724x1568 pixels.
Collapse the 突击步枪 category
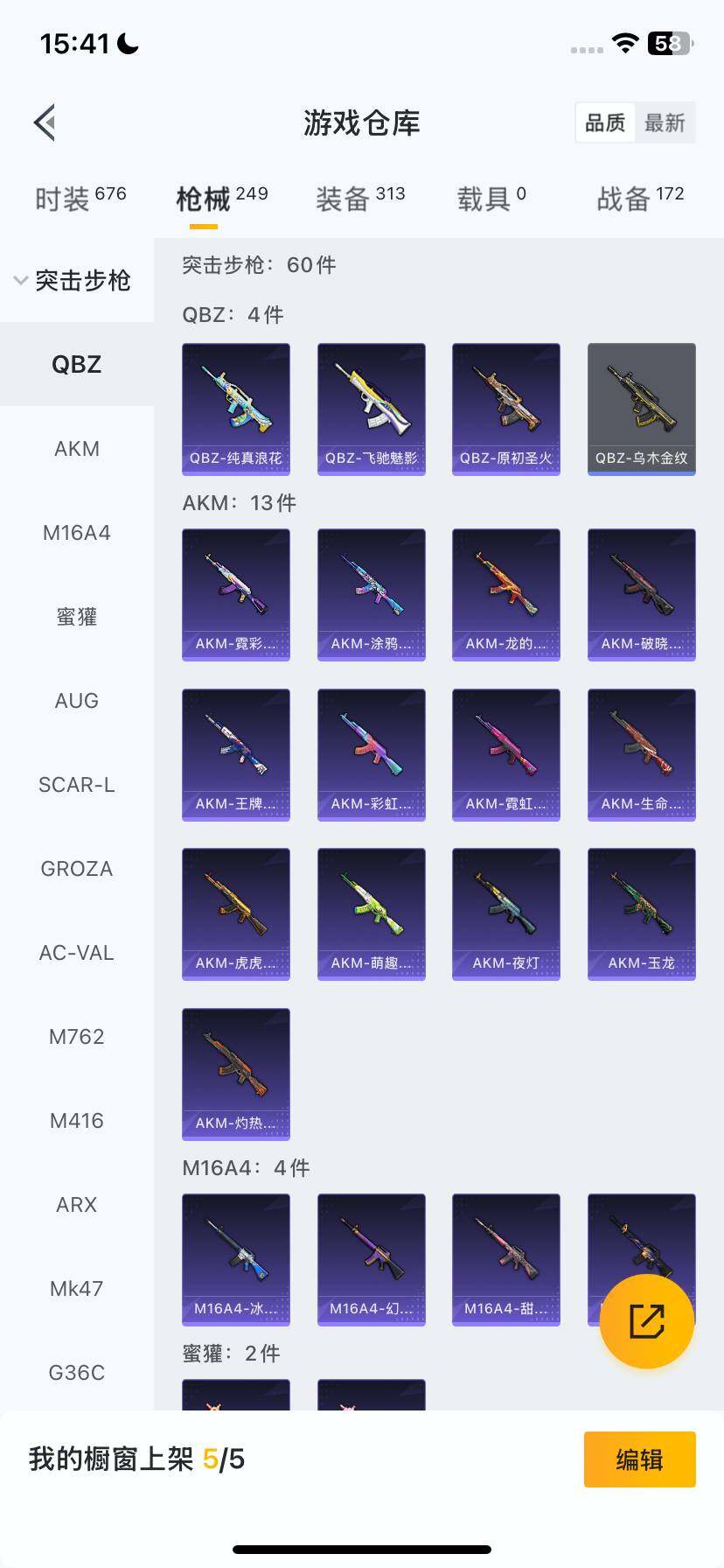tap(73, 280)
